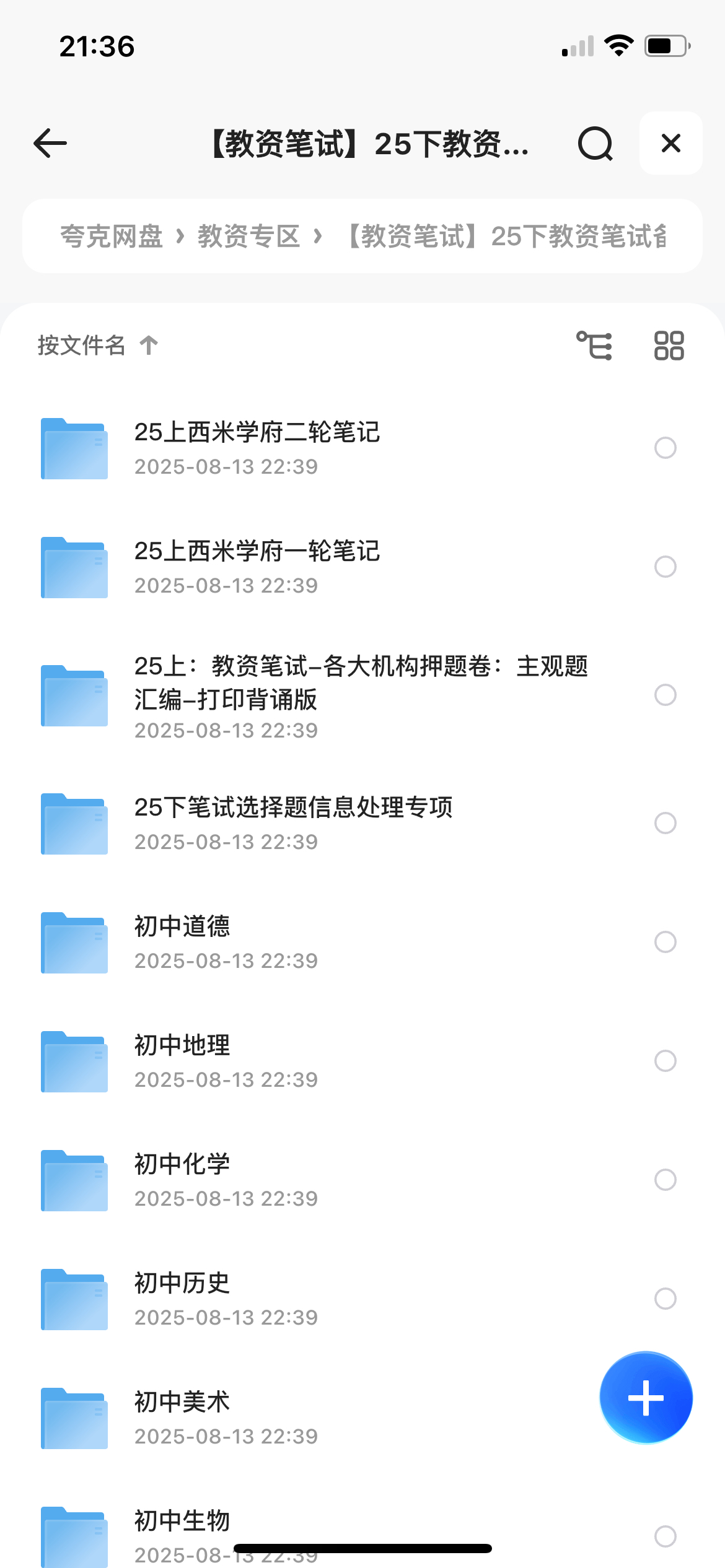The image size is (725, 1568).
Task: Go back with the arrow icon
Action: click(x=50, y=144)
